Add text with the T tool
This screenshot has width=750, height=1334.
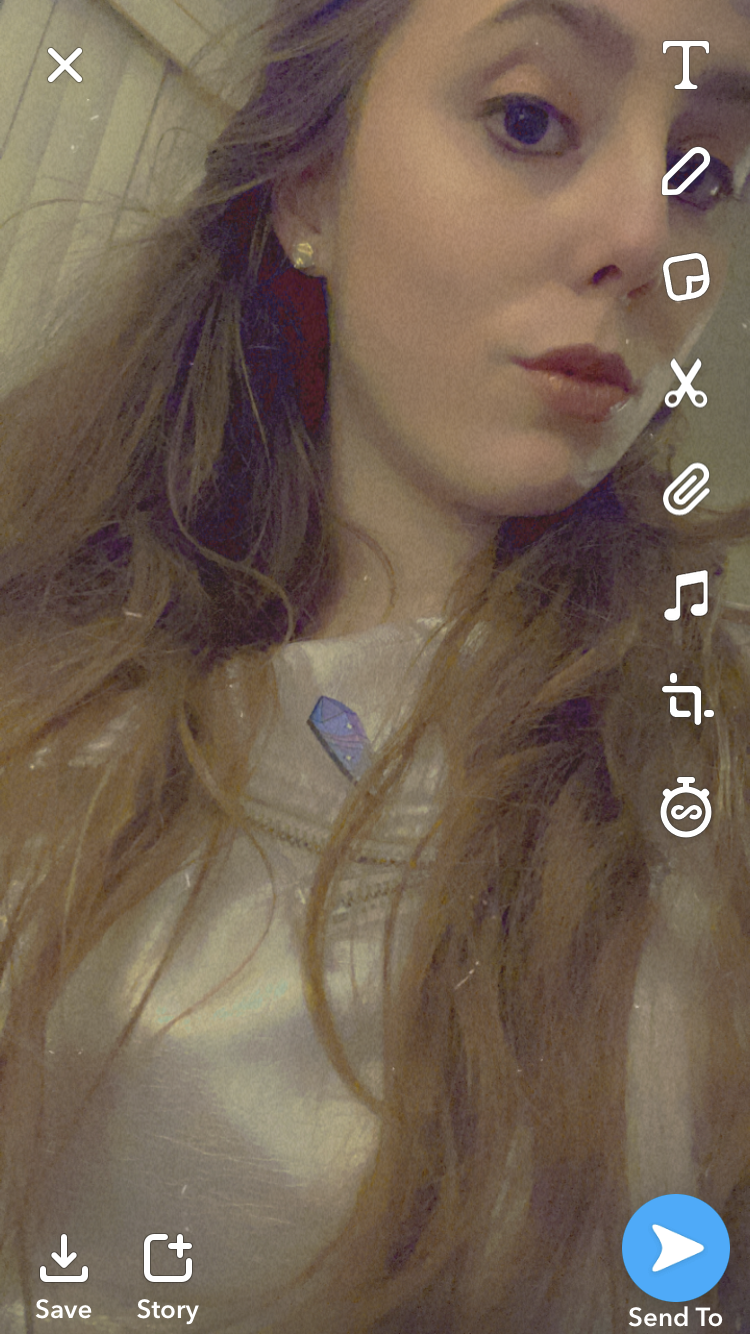(x=686, y=66)
